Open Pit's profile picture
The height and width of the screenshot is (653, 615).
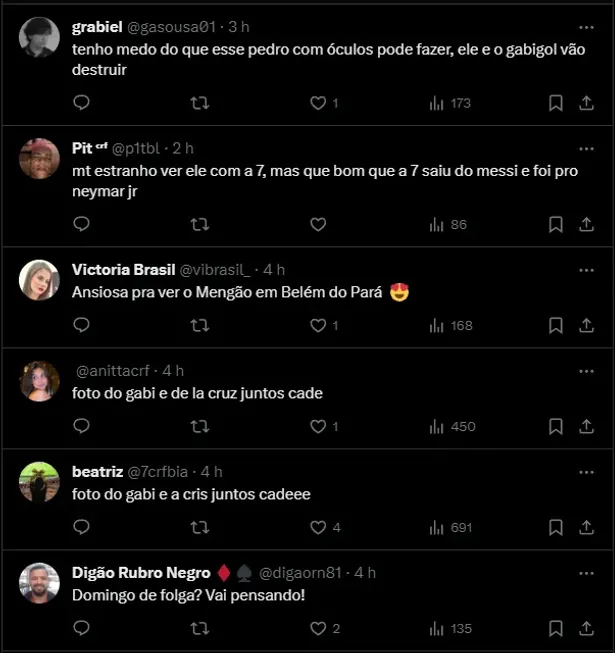39,158
